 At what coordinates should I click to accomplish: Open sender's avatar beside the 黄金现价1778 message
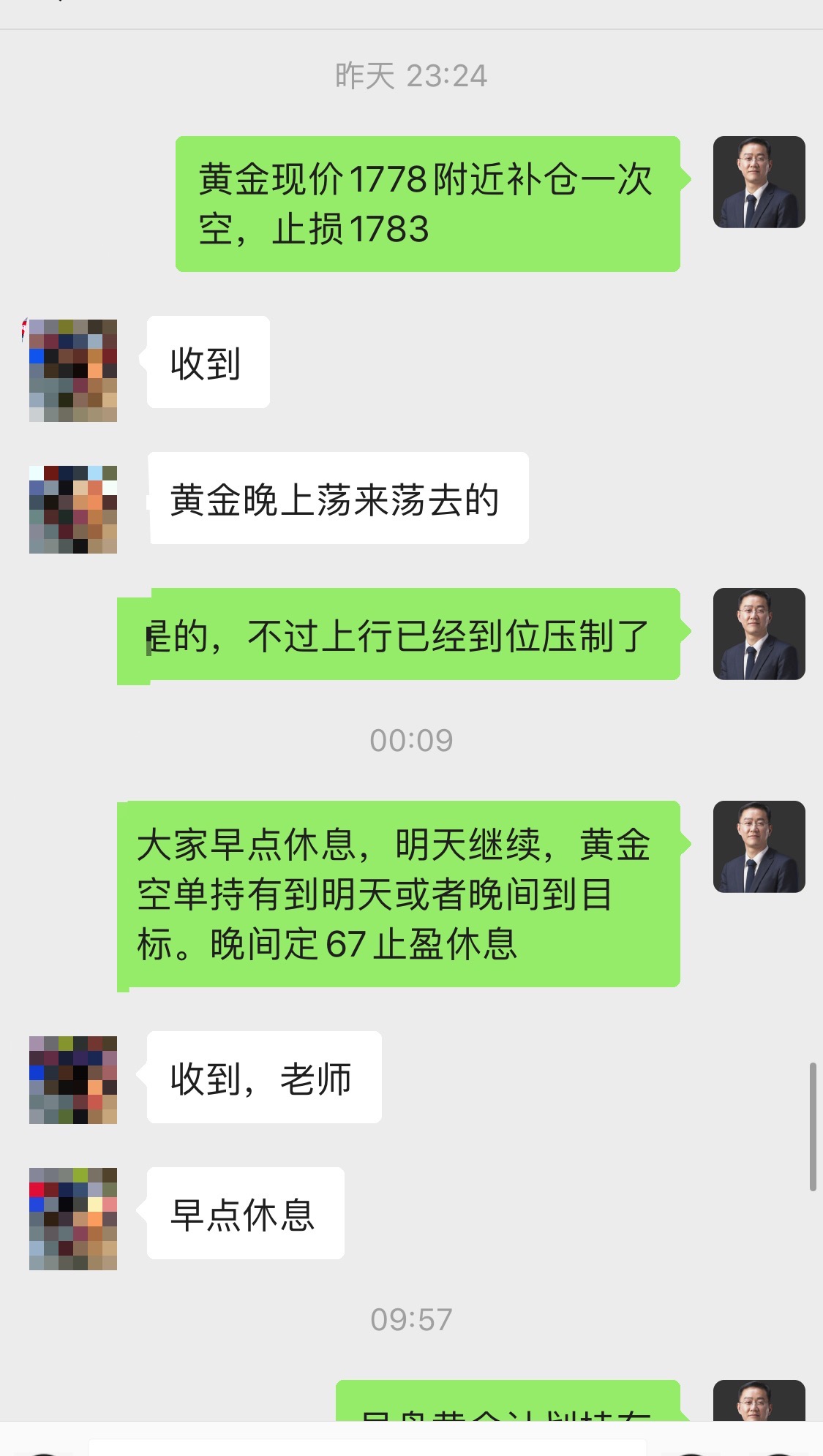click(x=759, y=182)
